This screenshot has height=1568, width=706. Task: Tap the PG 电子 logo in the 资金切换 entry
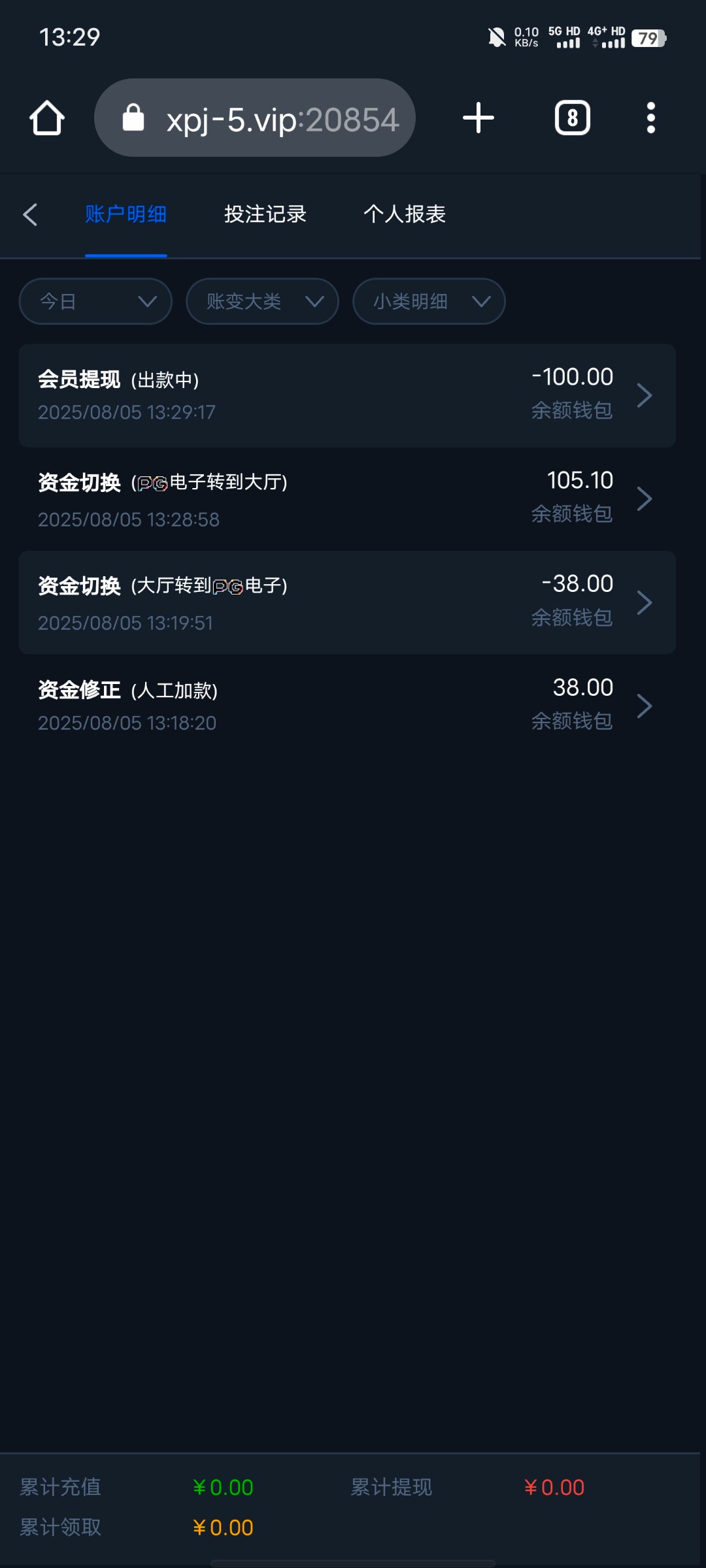(x=151, y=482)
